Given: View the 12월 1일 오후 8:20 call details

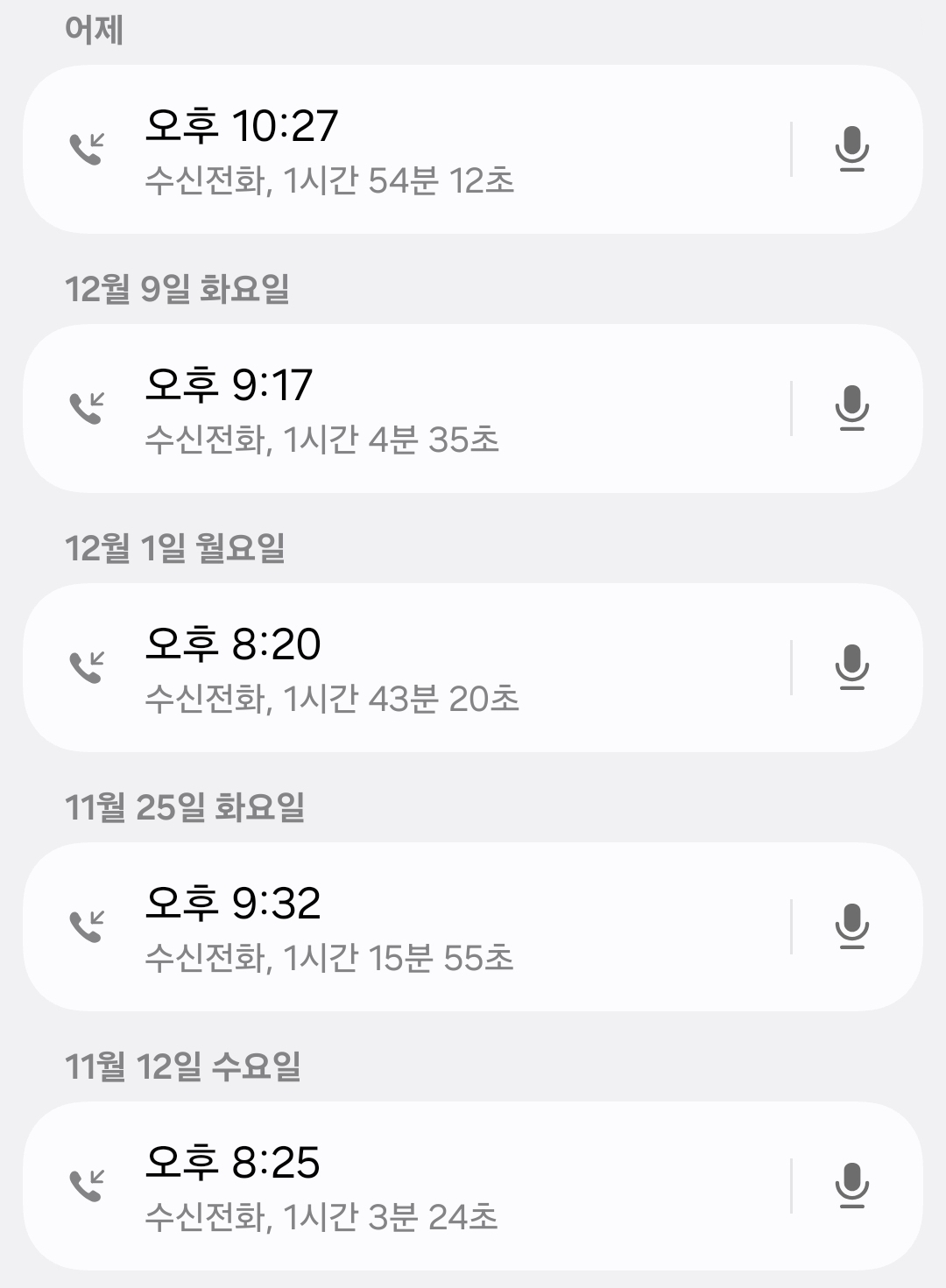Looking at the screenshot, I should tap(403, 667).
